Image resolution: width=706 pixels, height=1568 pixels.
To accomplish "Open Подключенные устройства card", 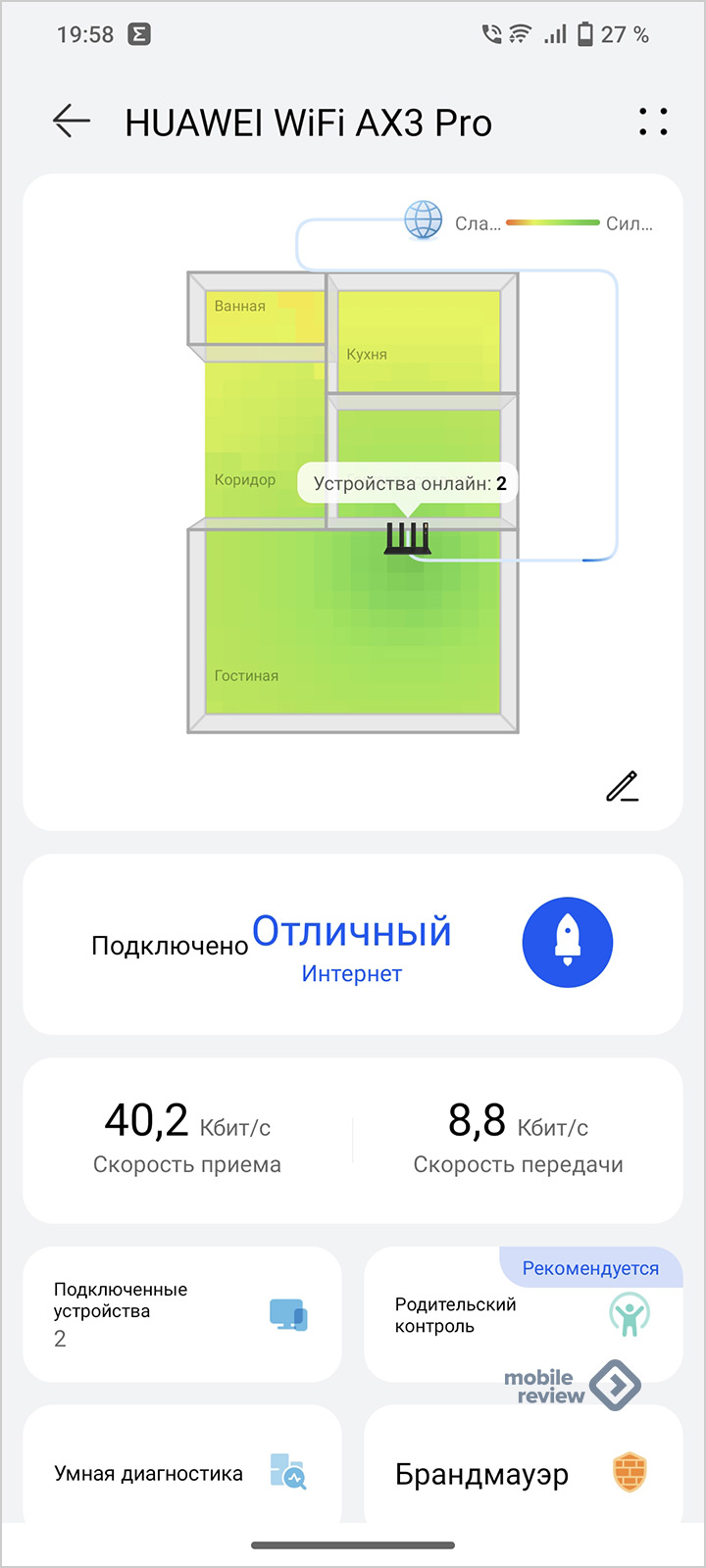I will 182,1313.
